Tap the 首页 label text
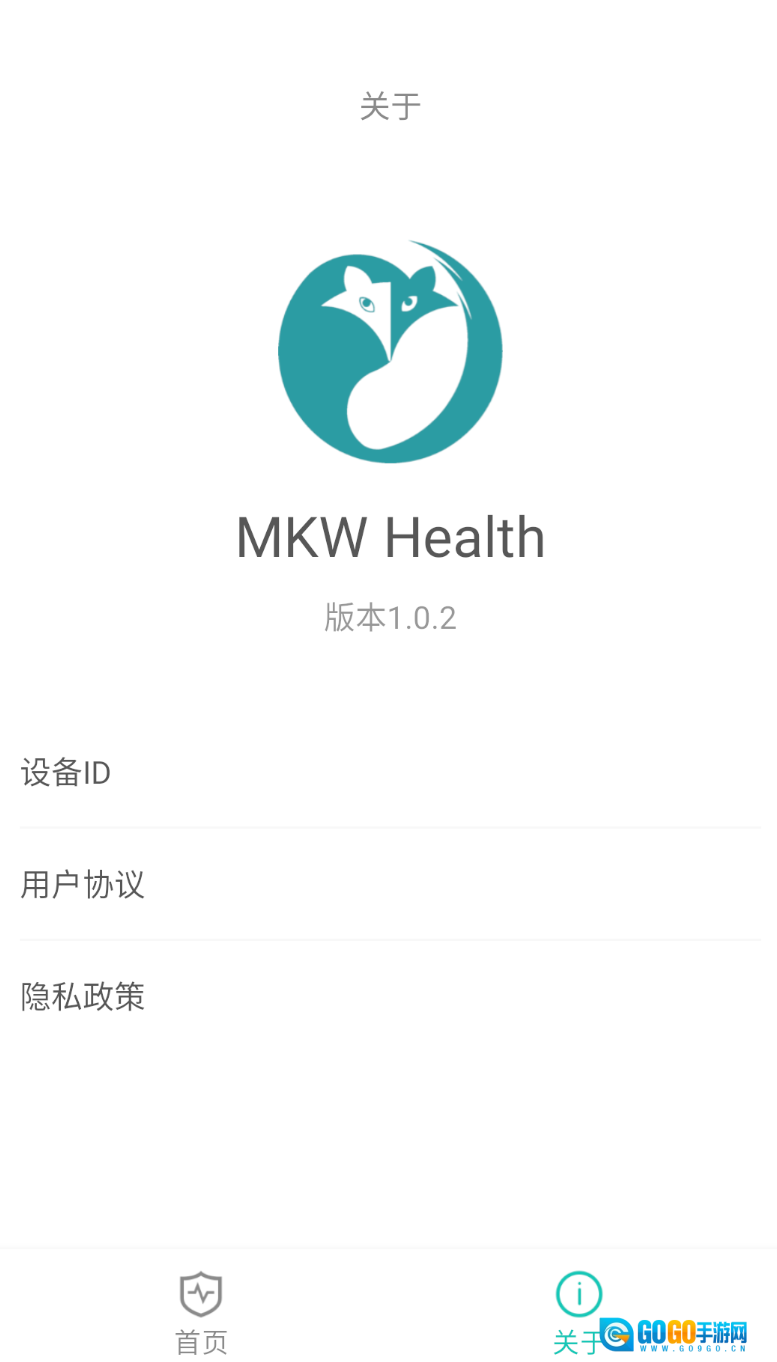 200,1340
